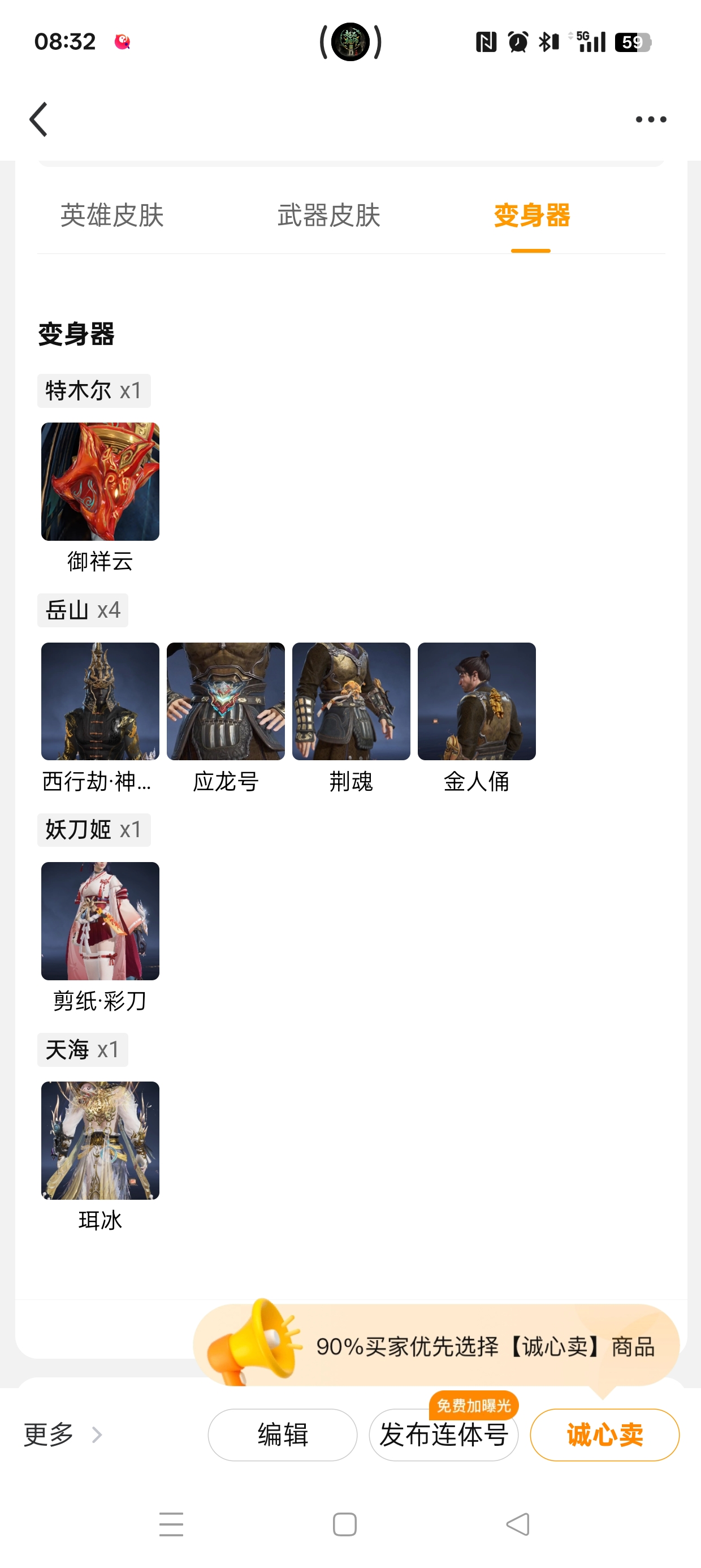The width and height of the screenshot is (701, 1568).
Task: Go to the system home screen
Action: coord(344,1524)
